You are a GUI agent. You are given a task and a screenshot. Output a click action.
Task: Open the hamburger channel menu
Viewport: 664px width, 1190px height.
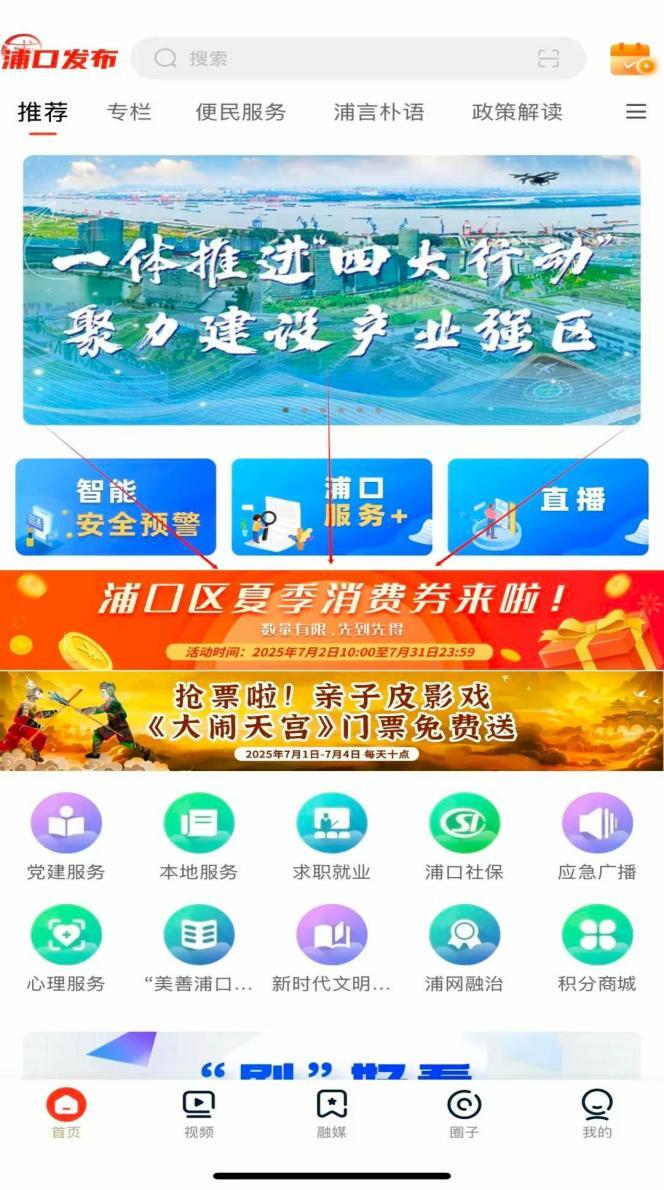point(636,112)
